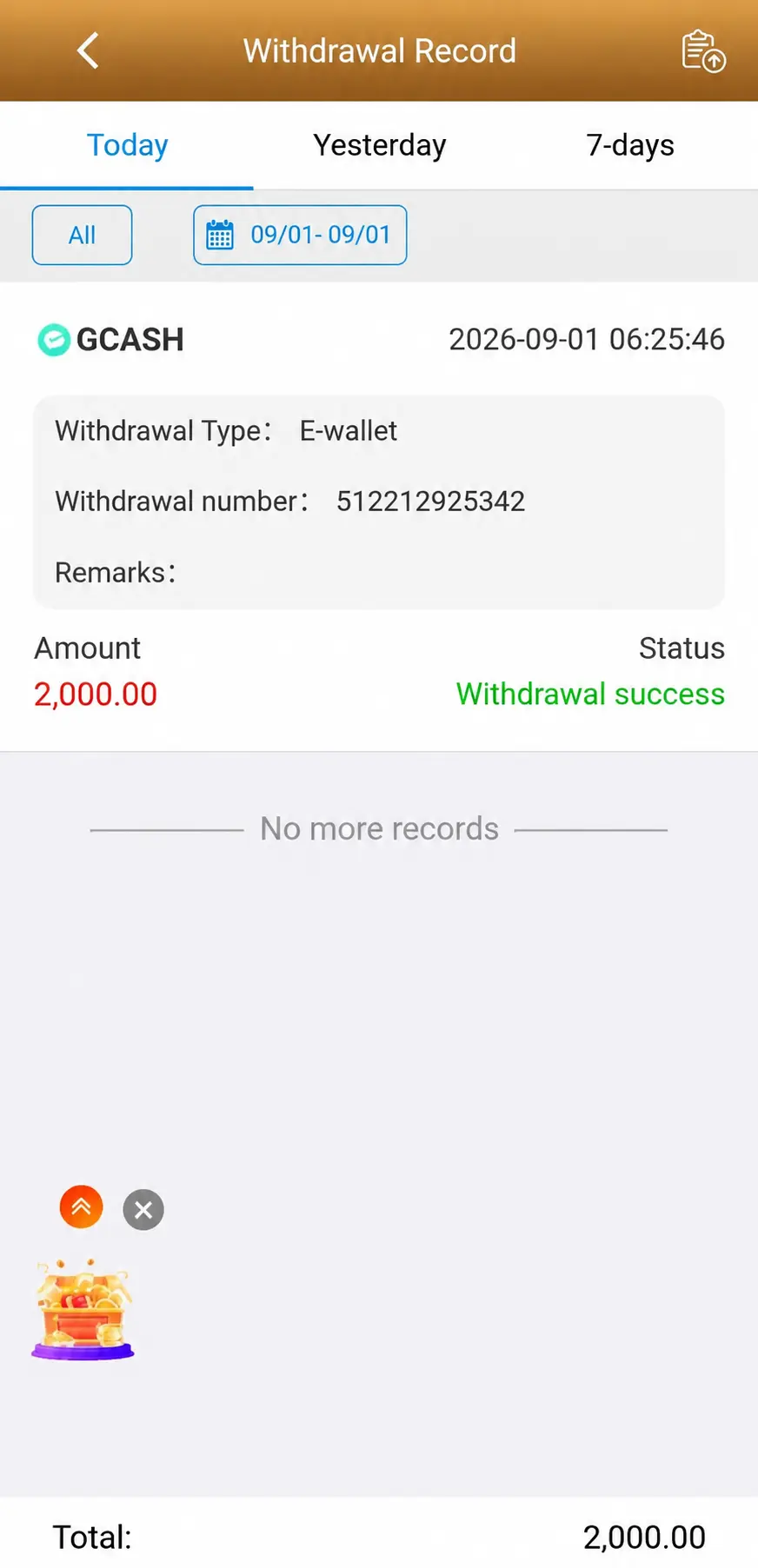The image size is (758, 1568).
Task: Select the Today tab
Action: pos(127,145)
